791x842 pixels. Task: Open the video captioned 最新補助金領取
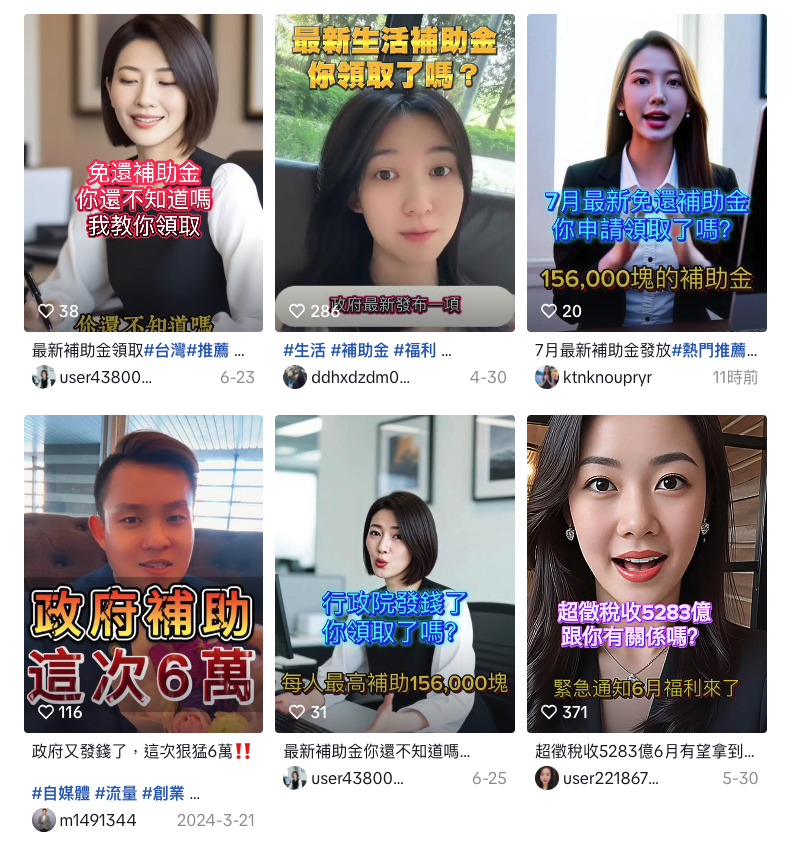tap(143, 172)
